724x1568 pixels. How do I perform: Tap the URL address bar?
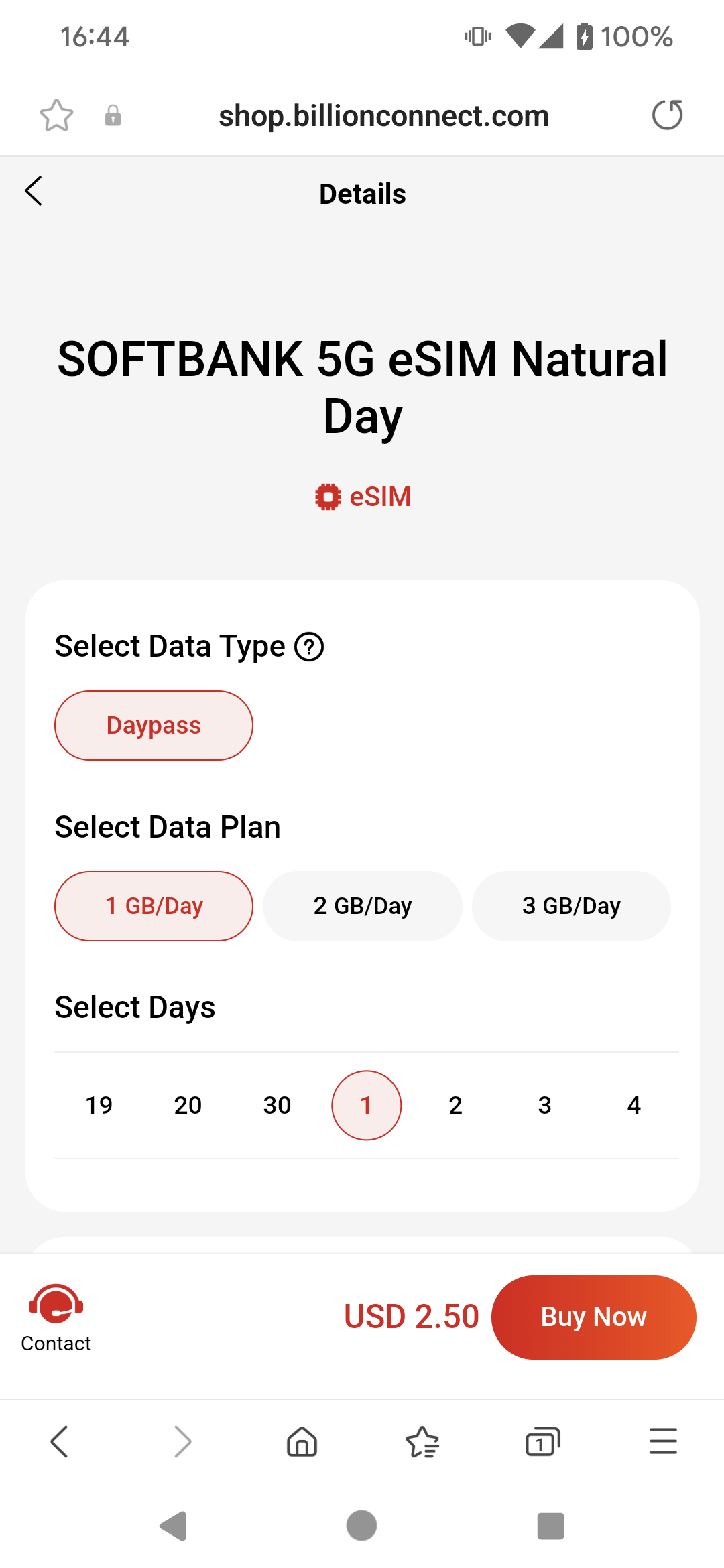point(383,116)
